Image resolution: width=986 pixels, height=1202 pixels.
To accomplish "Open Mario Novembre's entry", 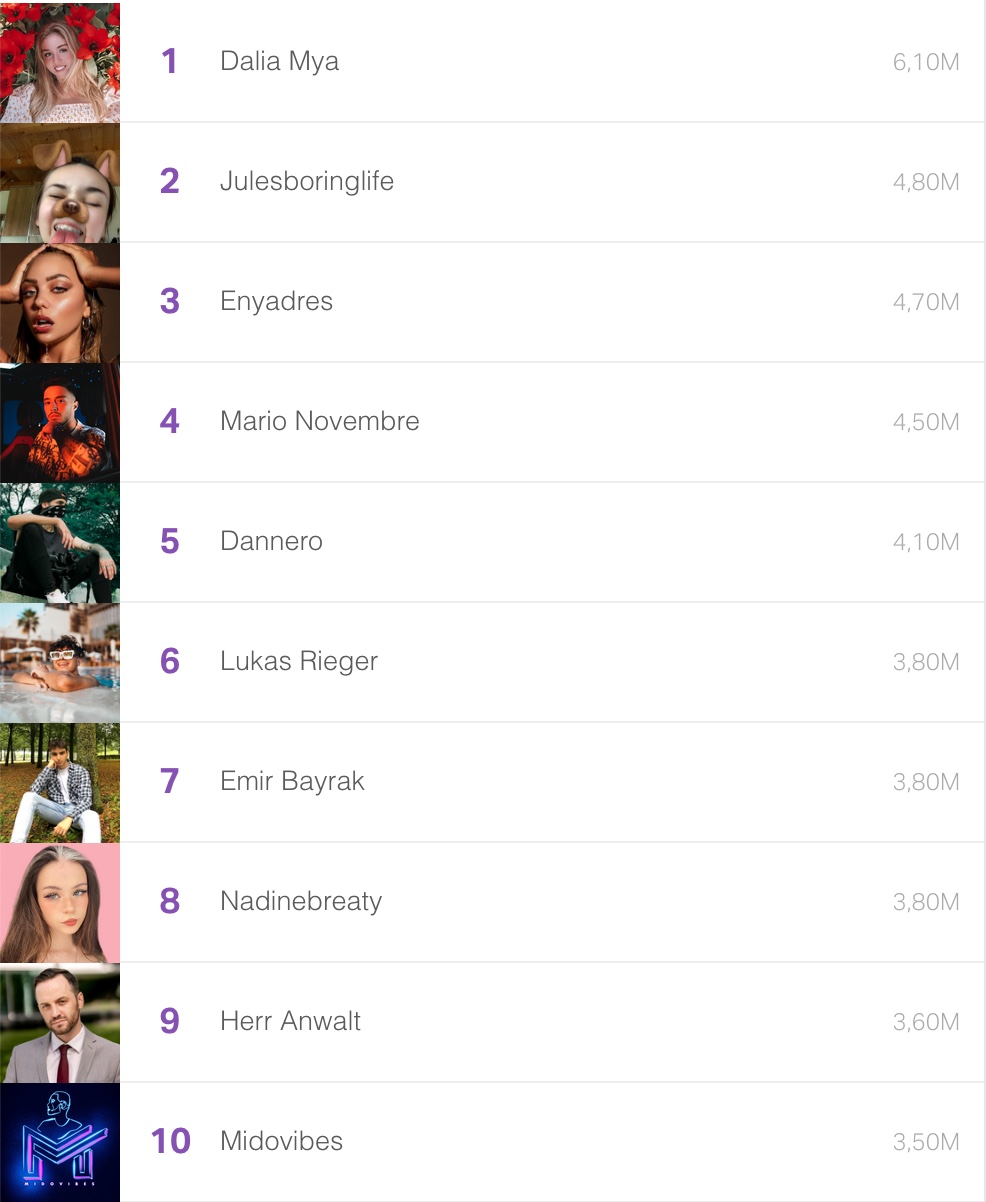I will 319,422.
